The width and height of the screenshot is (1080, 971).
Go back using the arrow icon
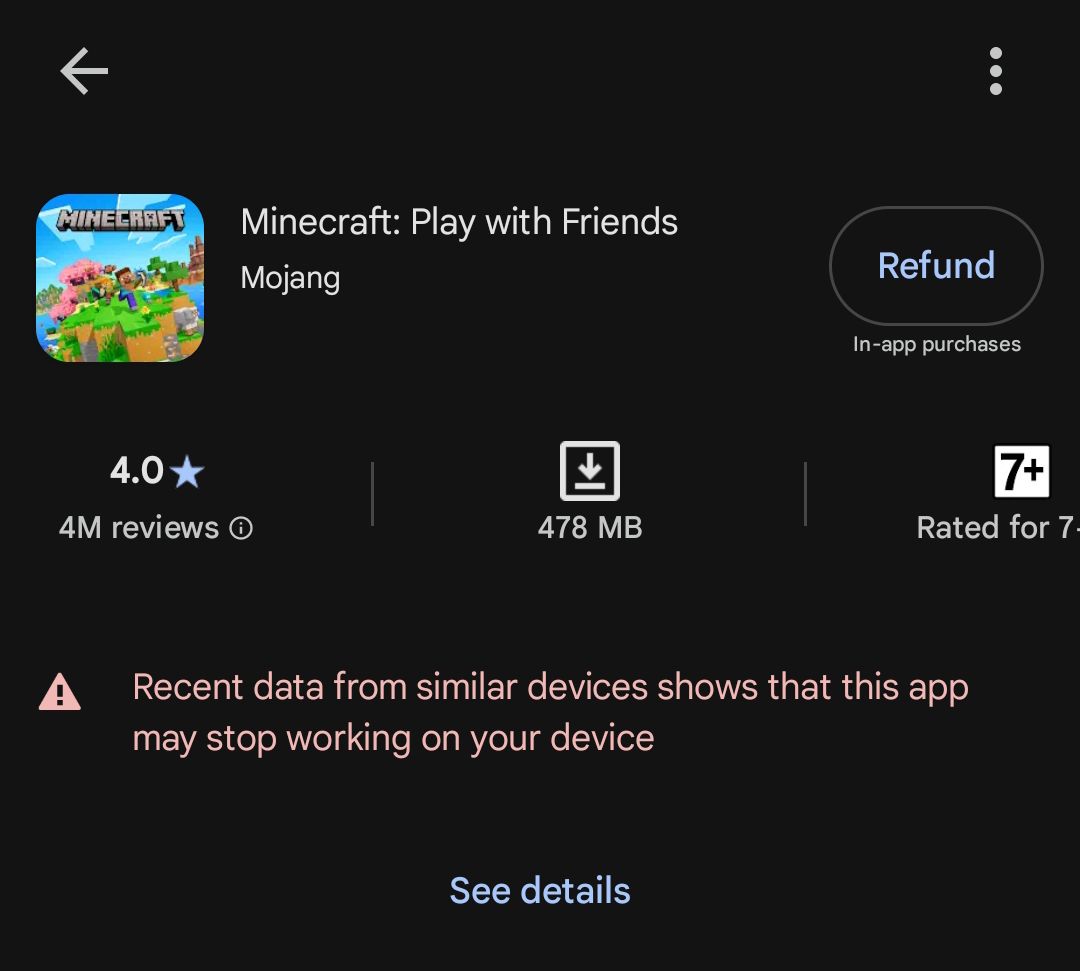coord(84,71)
